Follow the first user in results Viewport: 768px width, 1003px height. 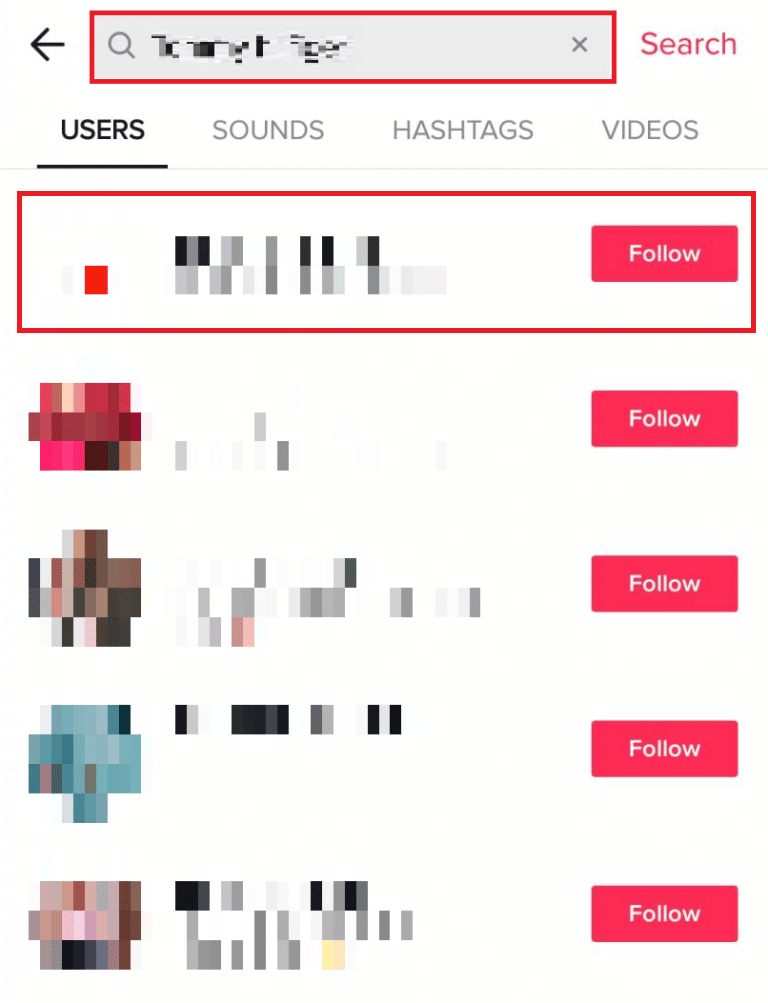pos(664,254)
